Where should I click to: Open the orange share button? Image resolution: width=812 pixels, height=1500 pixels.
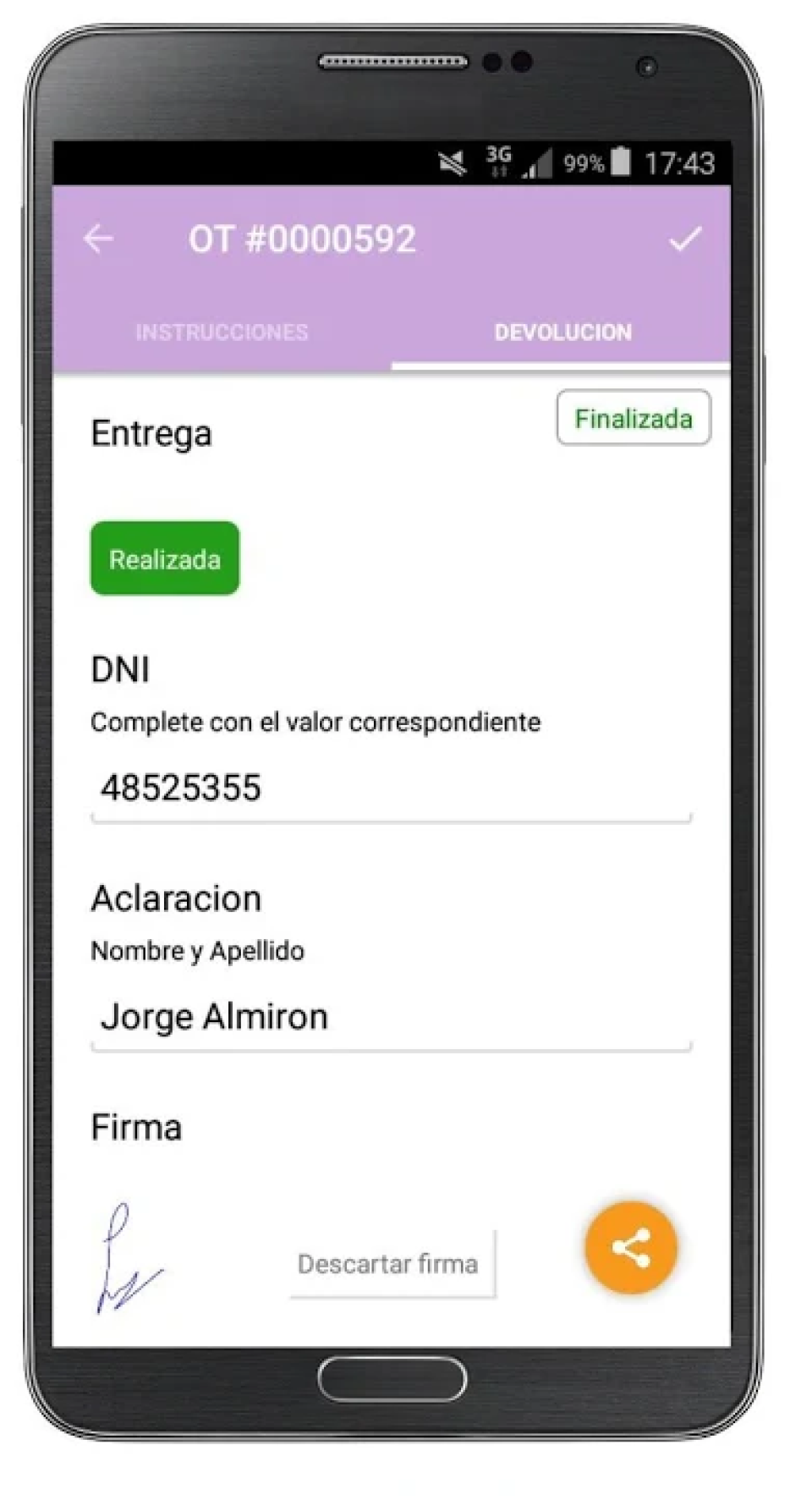[x=631, y=1248]
